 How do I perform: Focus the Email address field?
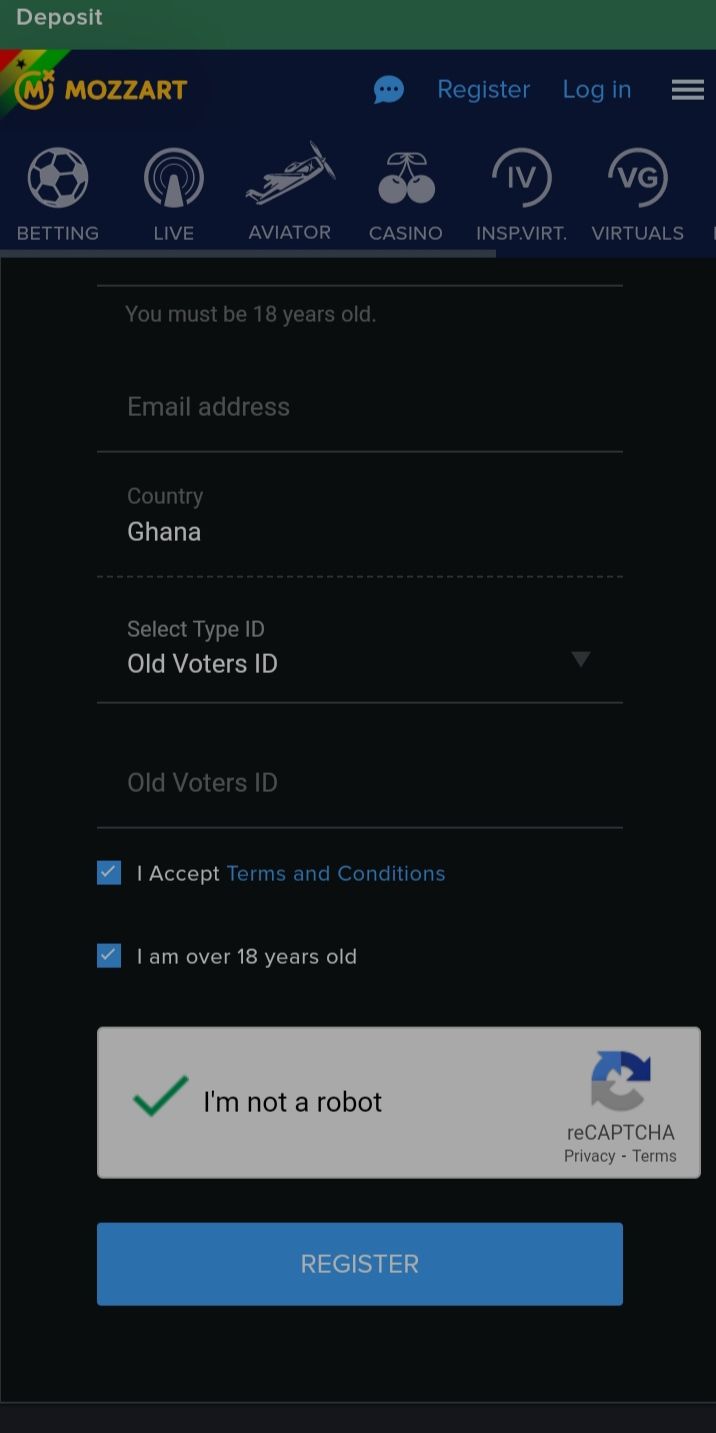tap(360, 407)
